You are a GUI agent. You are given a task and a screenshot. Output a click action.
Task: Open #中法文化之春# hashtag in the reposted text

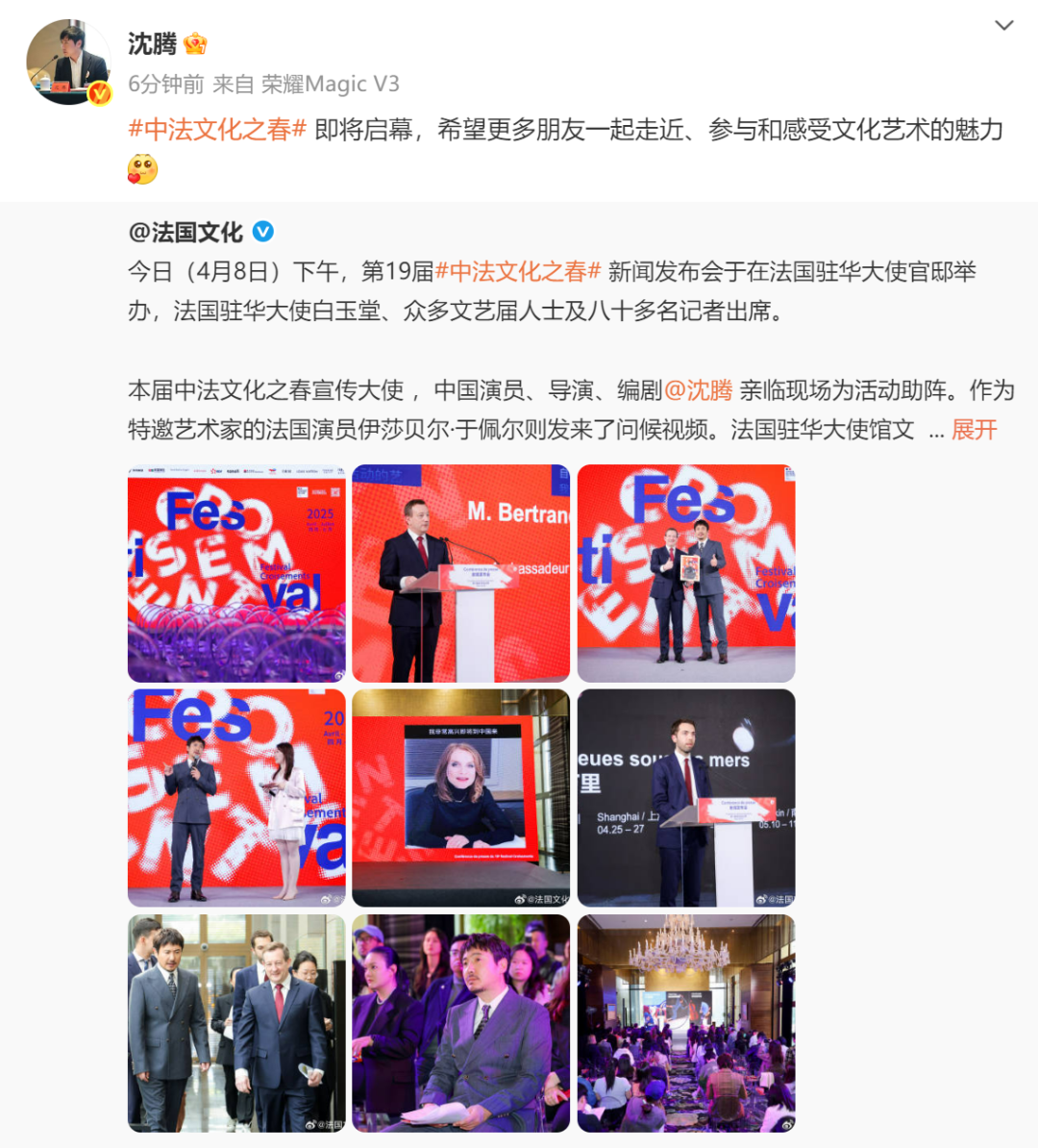tap(518, 272)
